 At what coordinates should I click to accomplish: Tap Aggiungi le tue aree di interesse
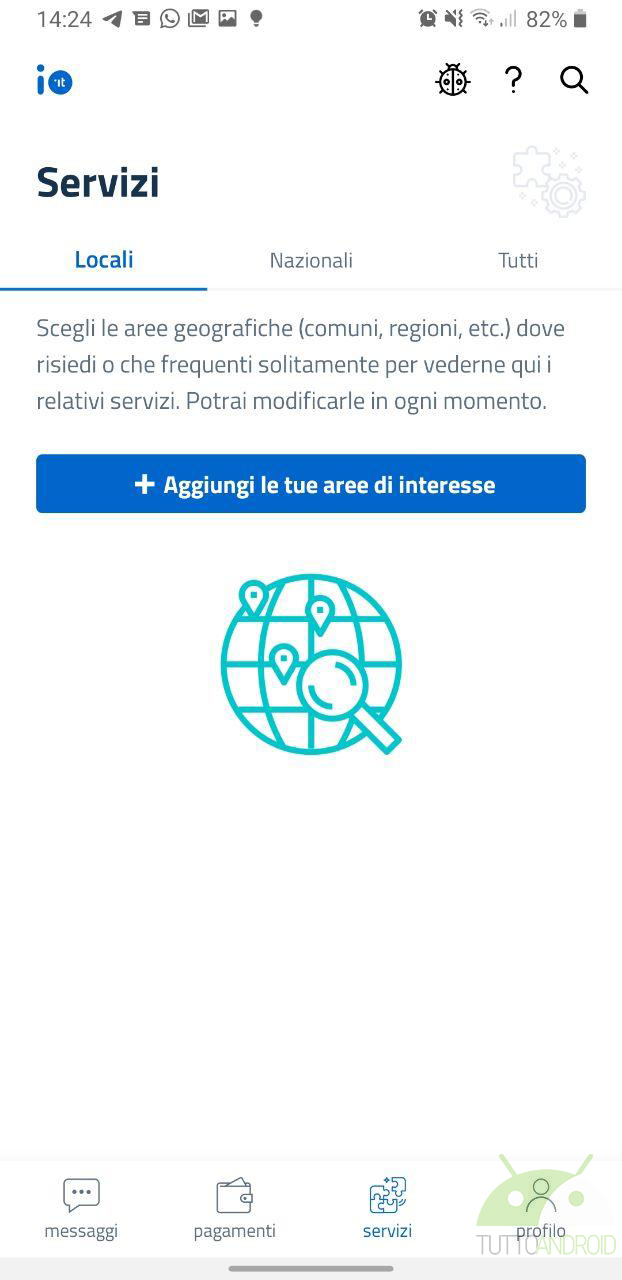point(311,484)
